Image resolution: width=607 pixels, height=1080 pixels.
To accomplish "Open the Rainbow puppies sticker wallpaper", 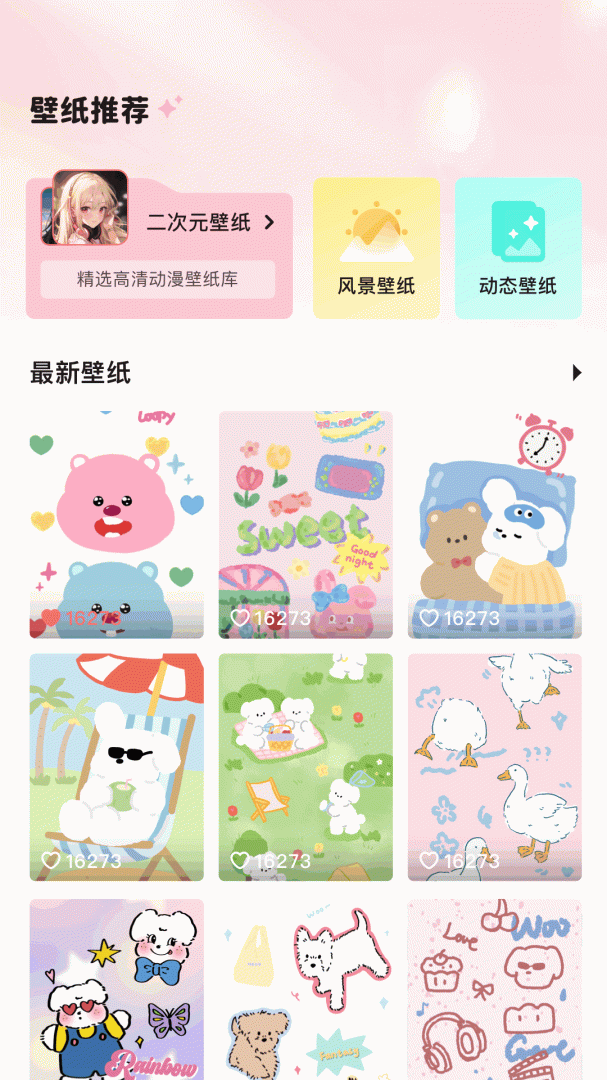I will tap(116, 990).
